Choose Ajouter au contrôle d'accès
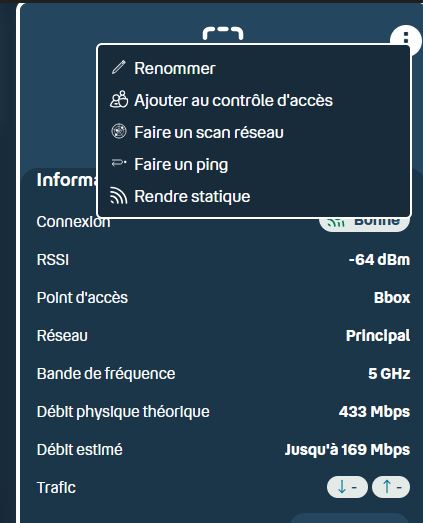Image resolution: width=423 pixels, height=523 pixels. pos(254,100)
